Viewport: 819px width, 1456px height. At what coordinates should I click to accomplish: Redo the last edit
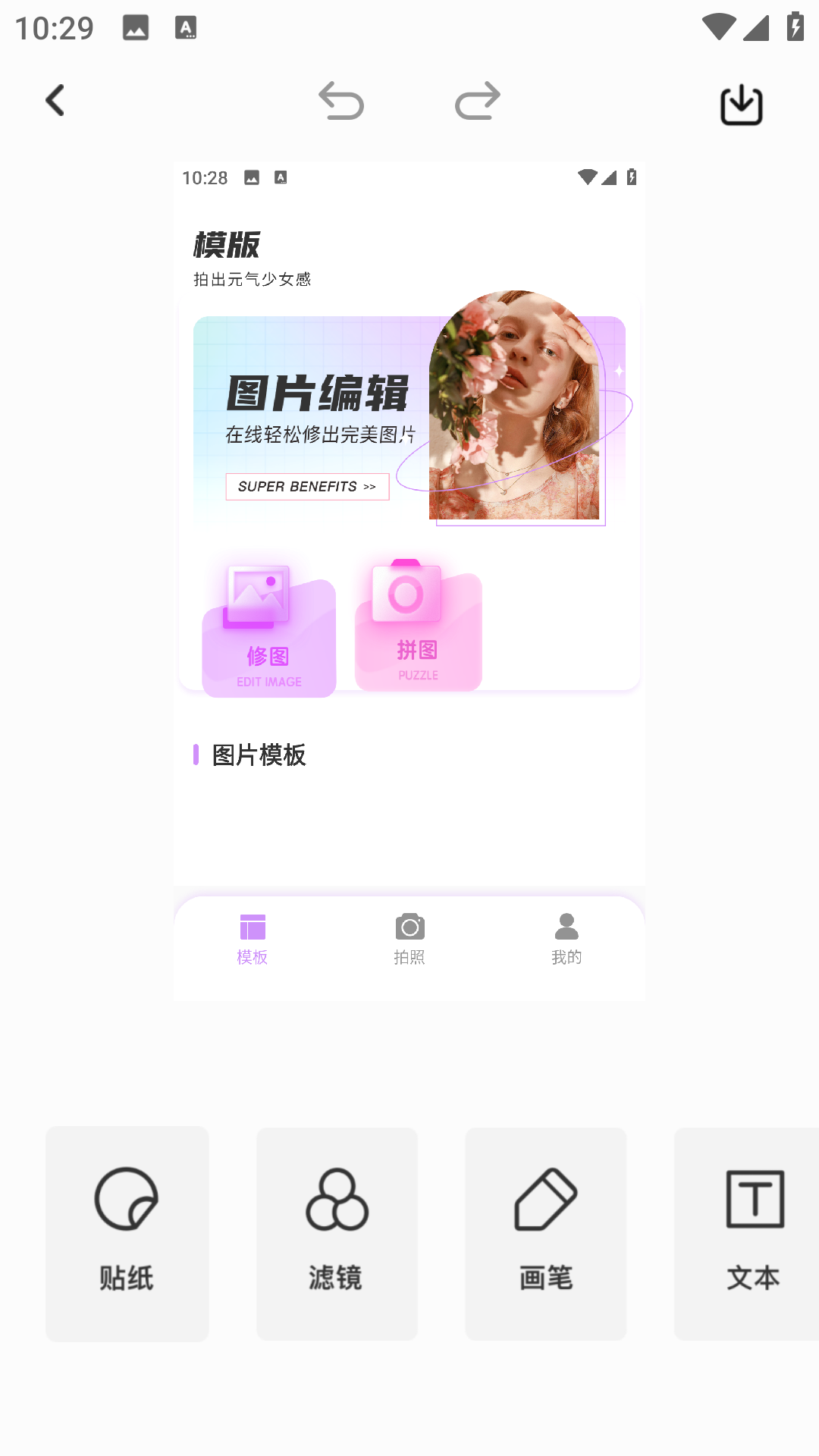(x=478, y=101)
